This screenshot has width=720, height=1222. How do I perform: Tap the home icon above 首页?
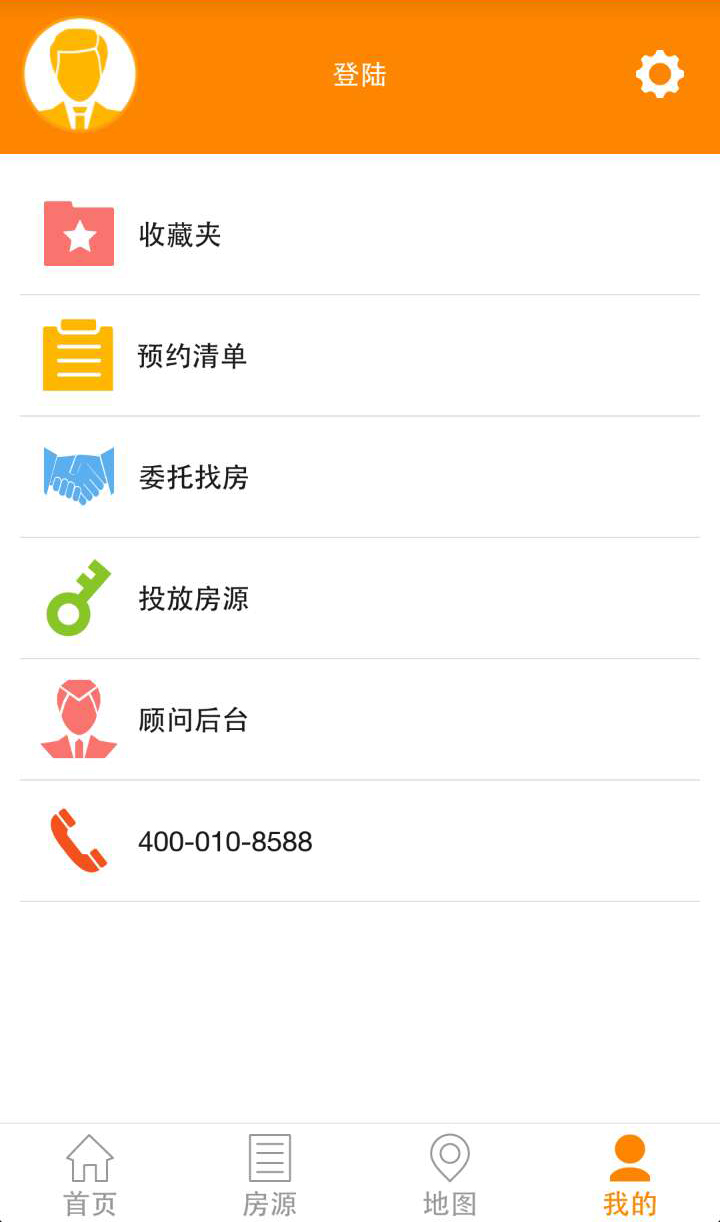coord(90,1158)
